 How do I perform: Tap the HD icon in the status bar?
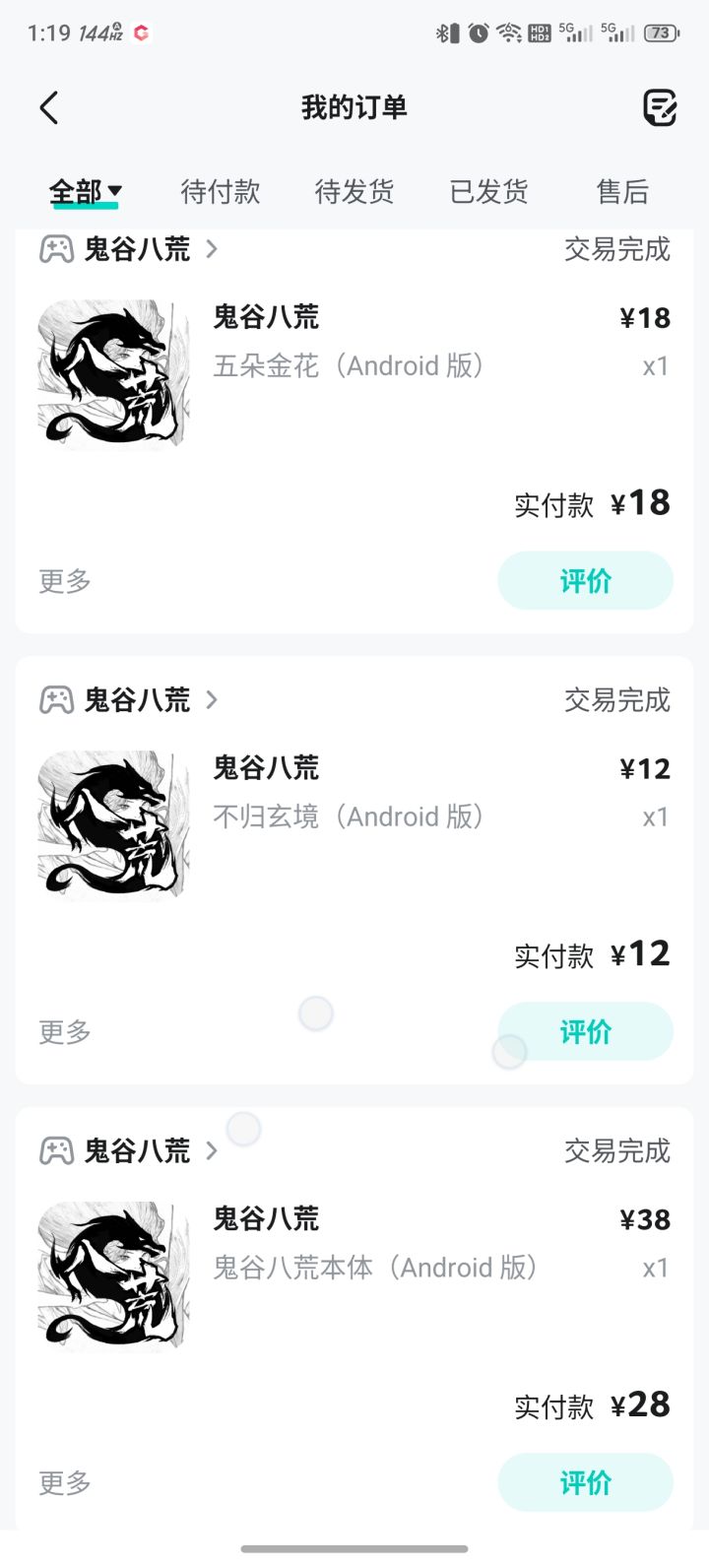pos(537,33)
